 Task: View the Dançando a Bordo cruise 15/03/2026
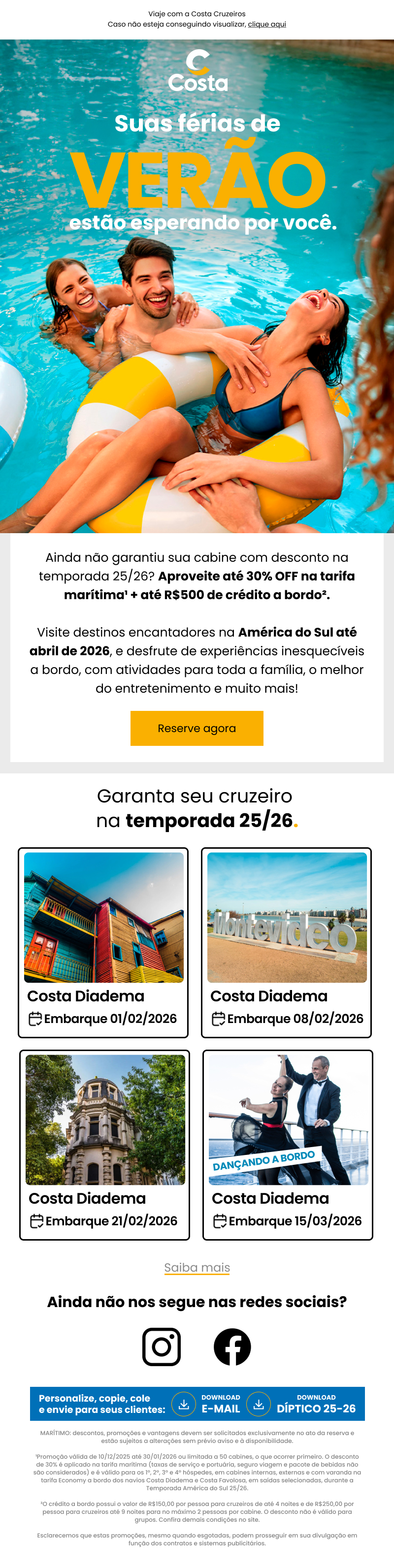(288, 1144)
